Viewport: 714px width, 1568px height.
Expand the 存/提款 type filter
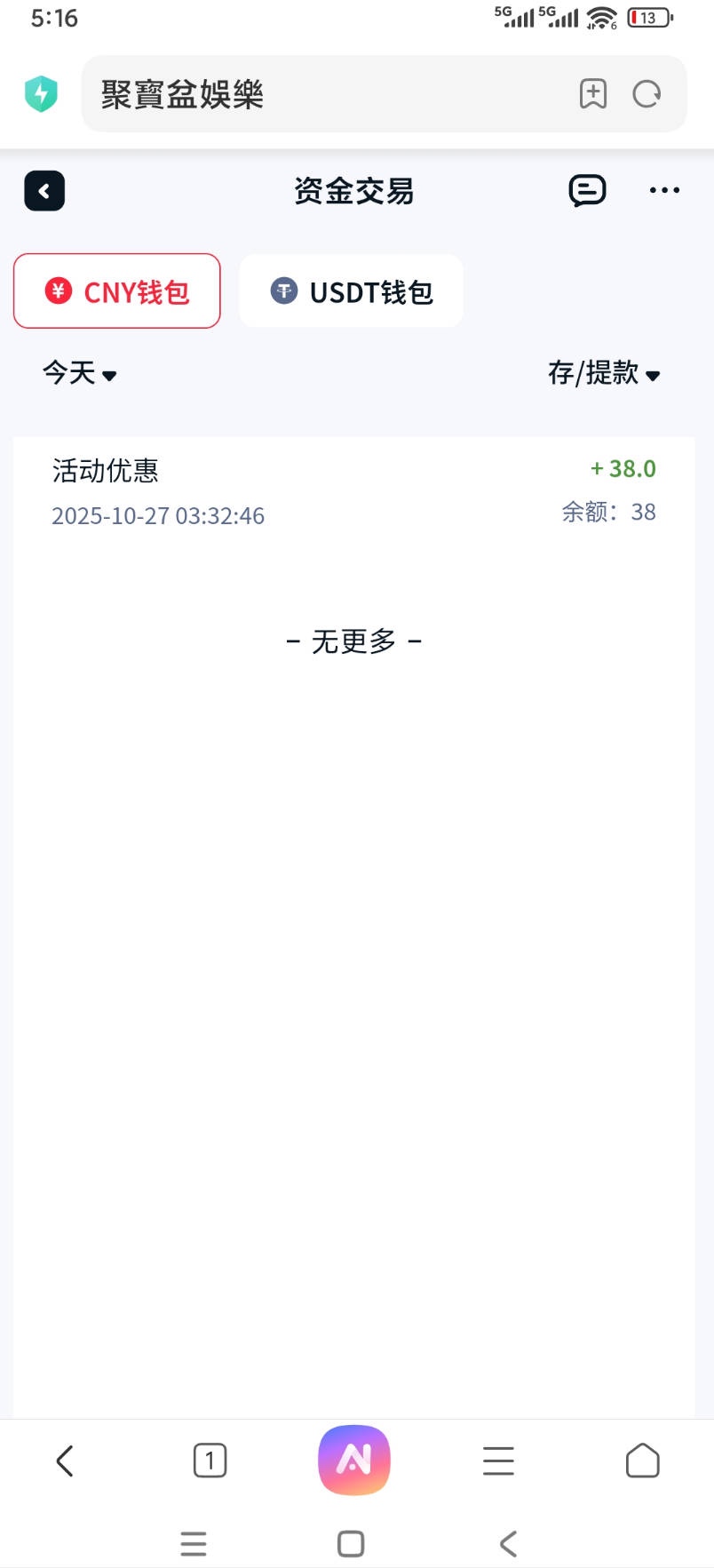click(x=604, y=374)
